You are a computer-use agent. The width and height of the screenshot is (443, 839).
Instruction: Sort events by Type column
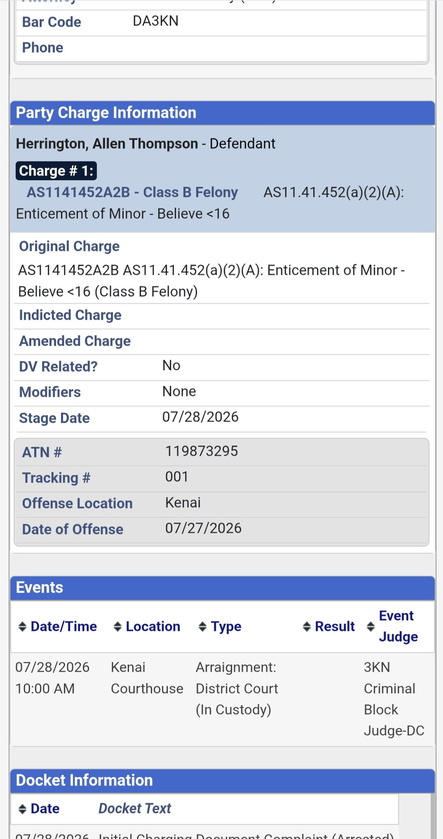(x=219, y=627)
